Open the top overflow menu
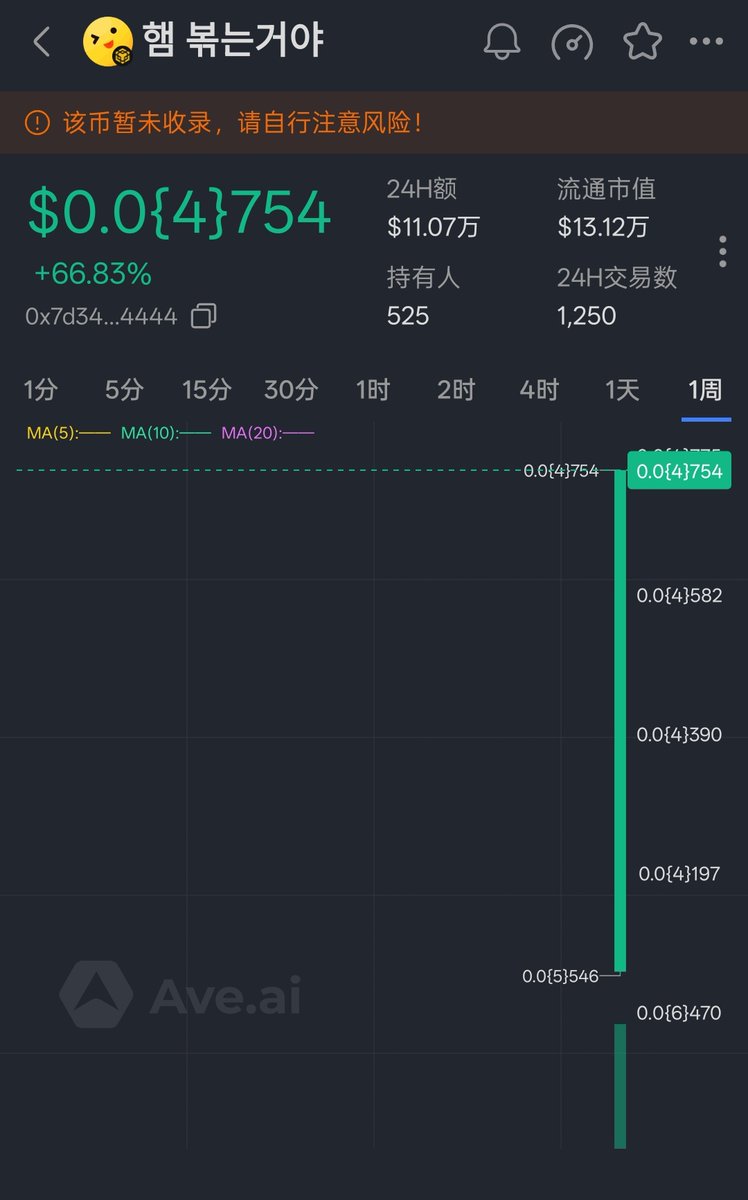This screenshot has height=1200, width=748. point(706,42)
